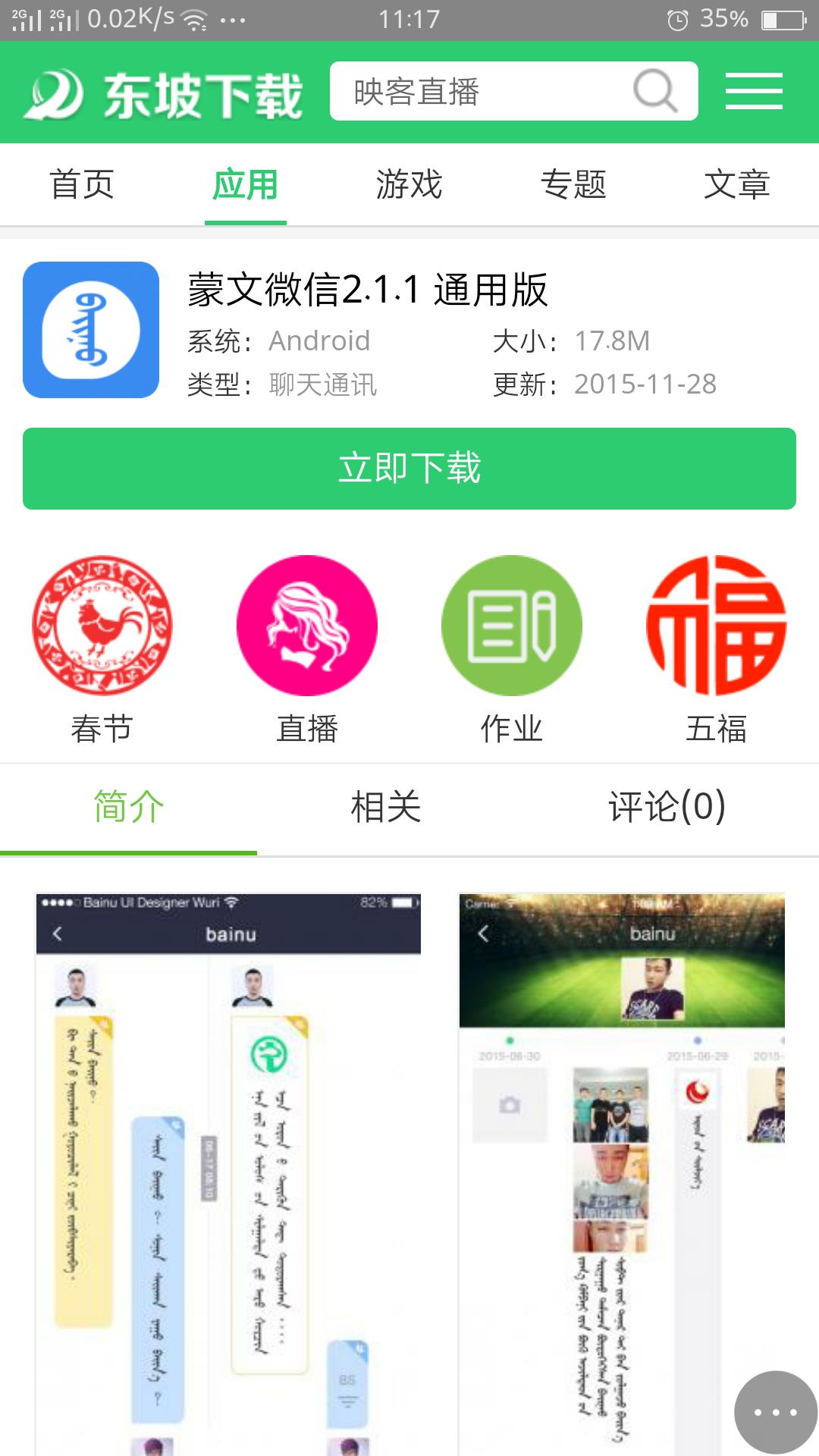Switch to the 相关 section

[385, 807]
